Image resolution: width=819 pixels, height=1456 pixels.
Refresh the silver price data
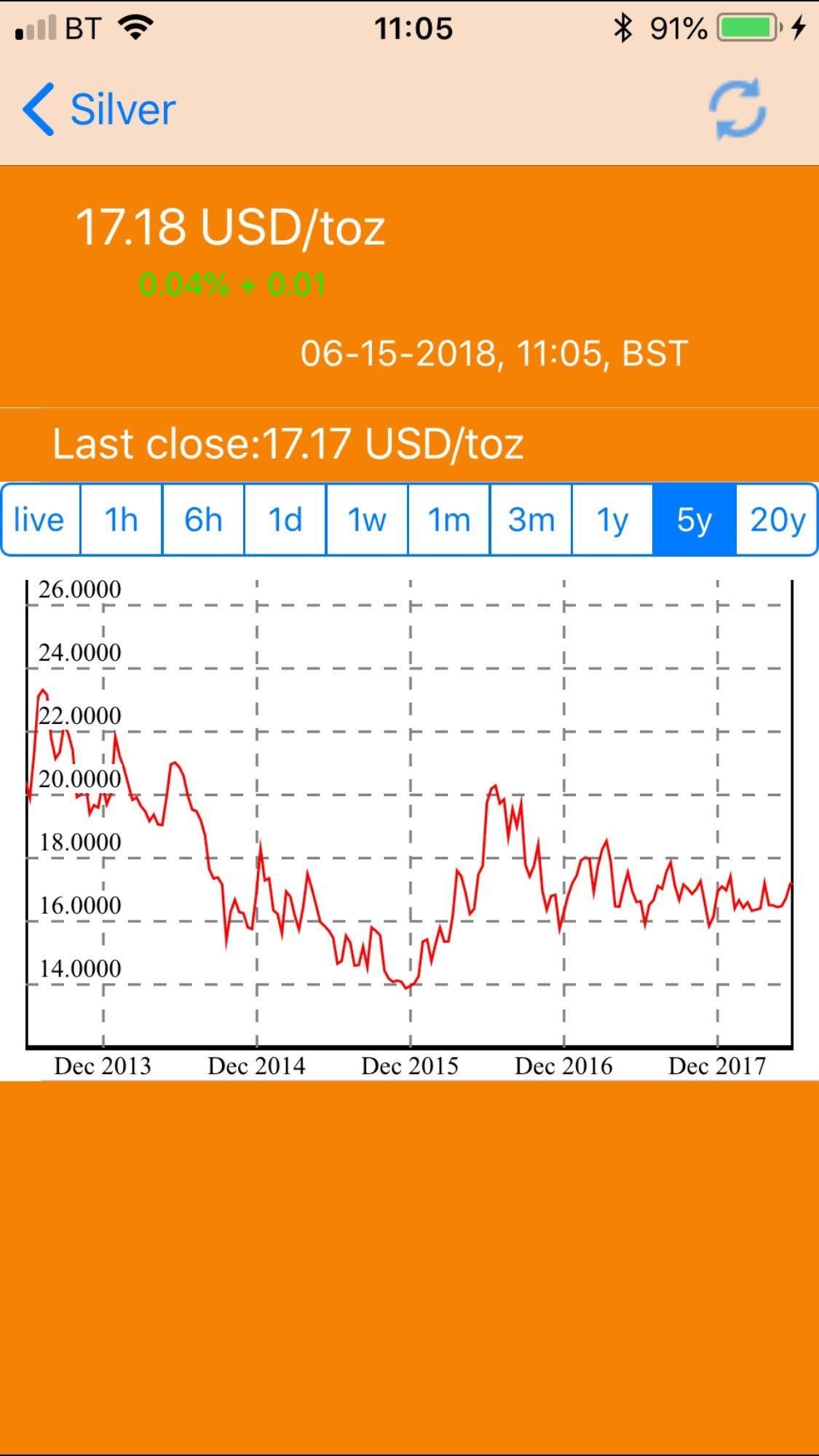[x=737, y=109]
